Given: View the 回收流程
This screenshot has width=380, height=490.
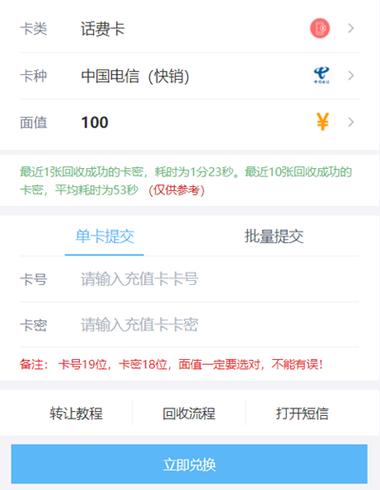Looking at the screenshot, I should pos(189,413).
